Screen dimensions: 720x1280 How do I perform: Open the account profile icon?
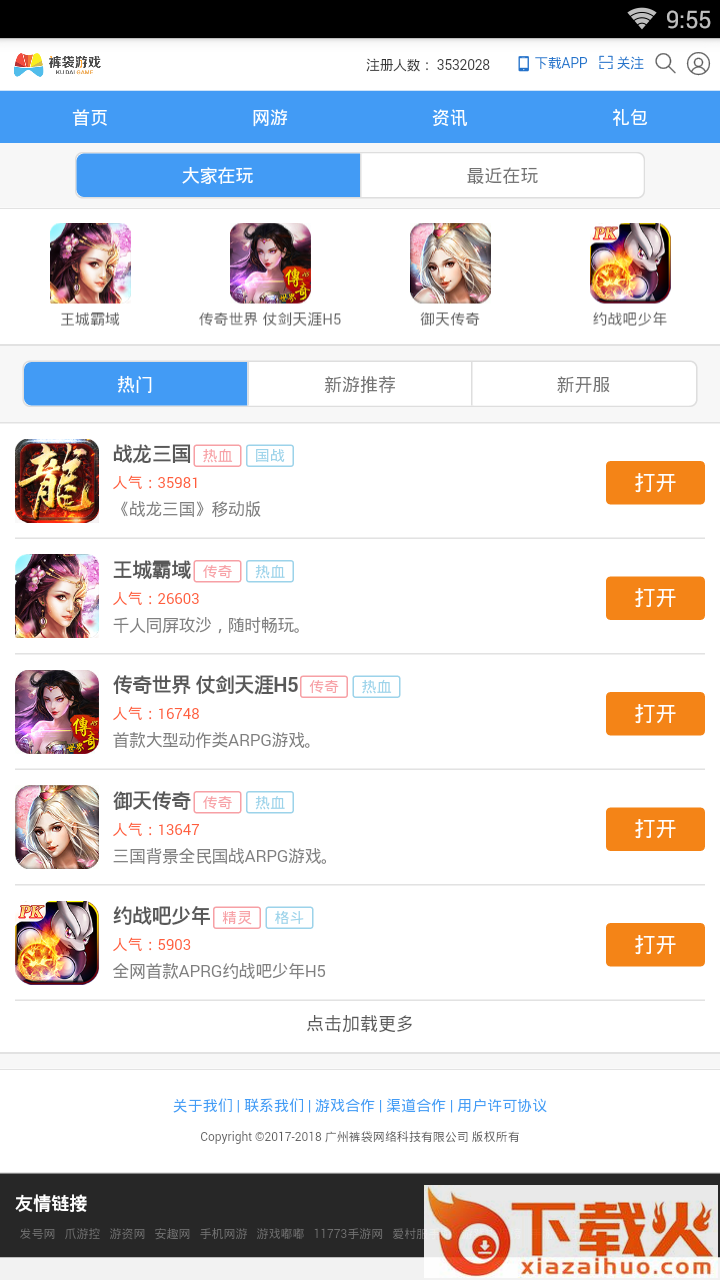point(698,63)
